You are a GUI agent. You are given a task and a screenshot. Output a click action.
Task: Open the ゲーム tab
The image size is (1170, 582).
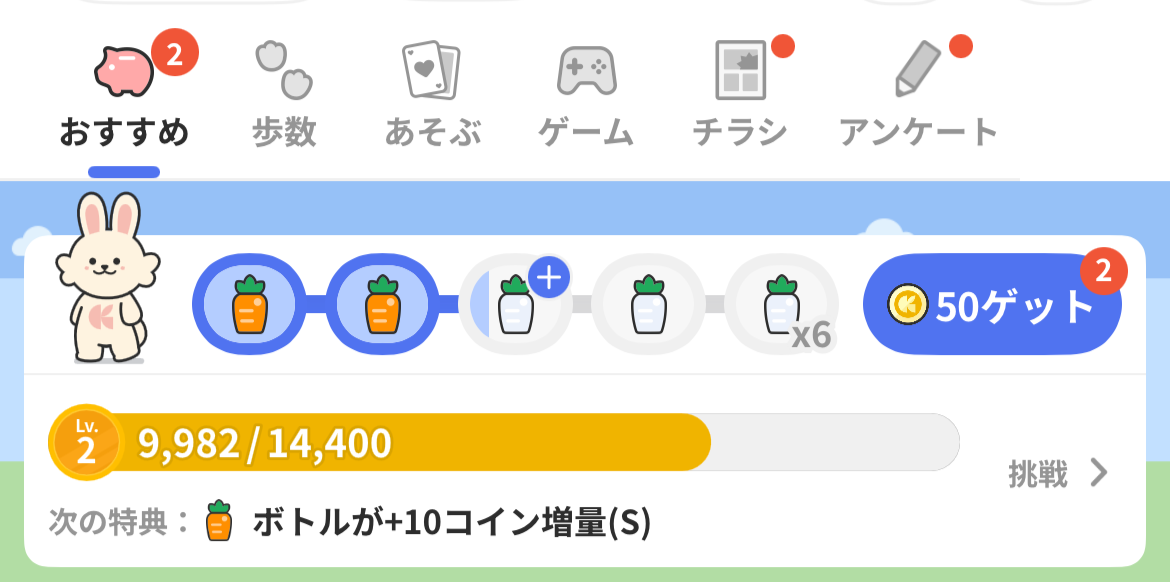pyautogui.click(x=586, y=100)
